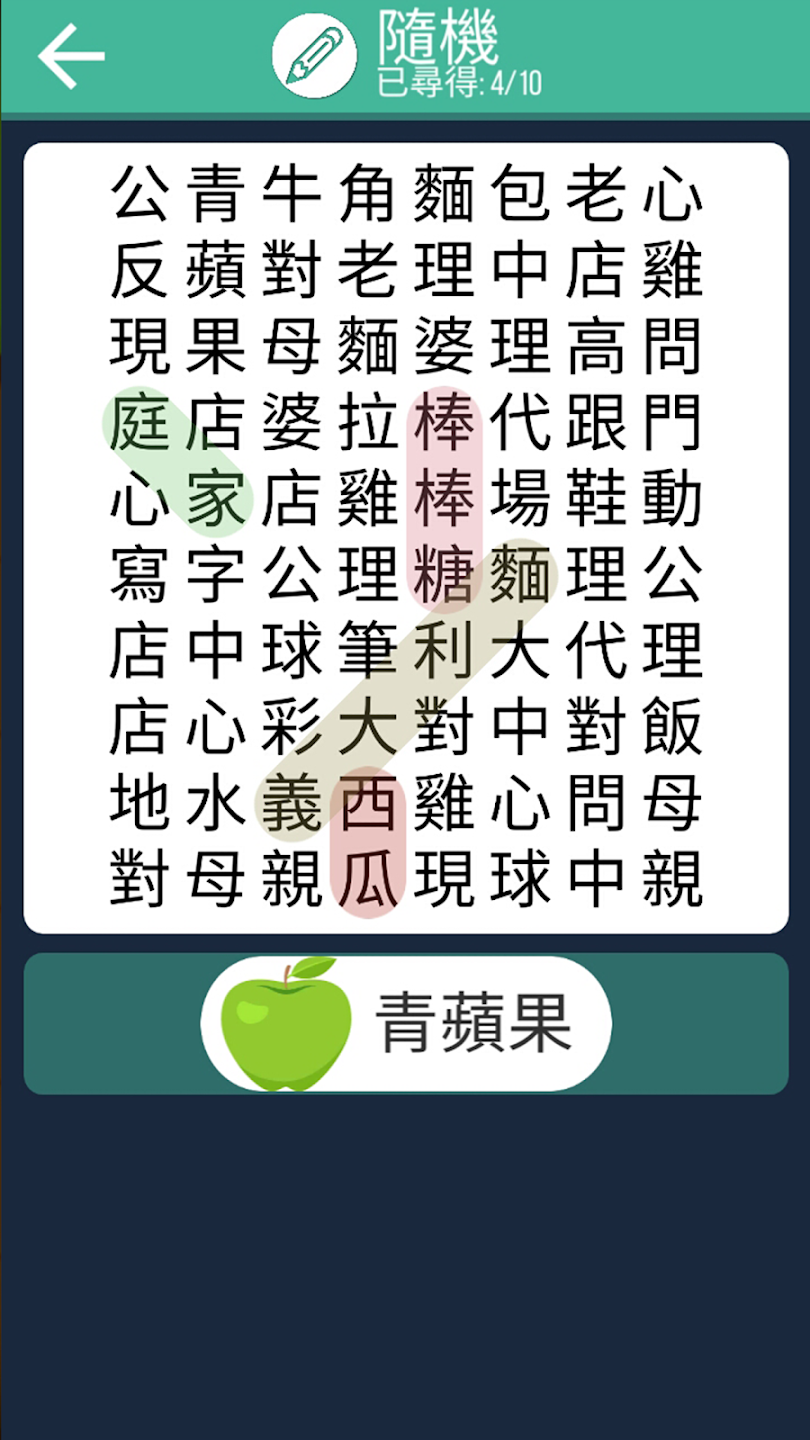810x1440 pixels.
Task: Tap the 飯 character tile
Action: click(673, 729)
